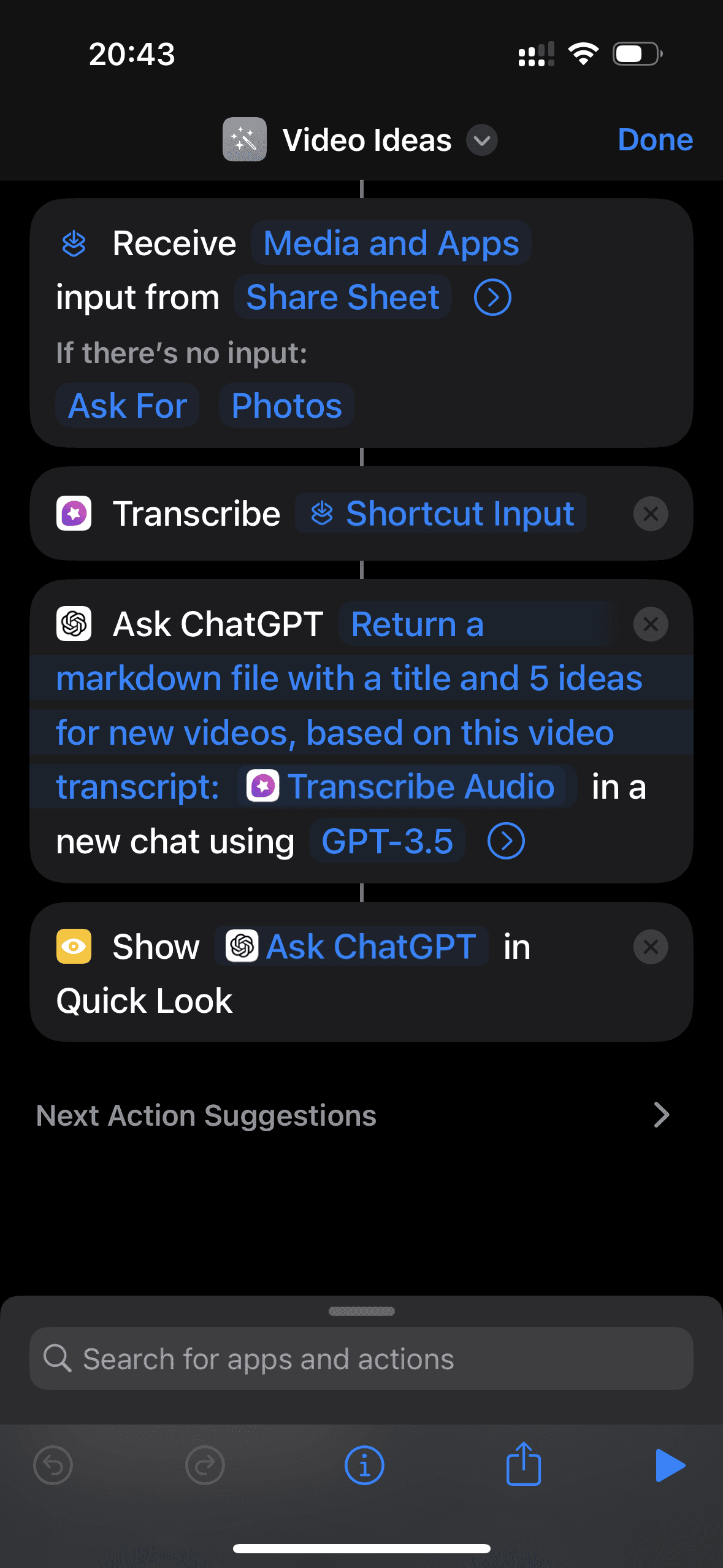This screenshot has height=1568, width=723.
Task: Share this shortcut
Action: pyautogui.click(x=523, y=1464)
